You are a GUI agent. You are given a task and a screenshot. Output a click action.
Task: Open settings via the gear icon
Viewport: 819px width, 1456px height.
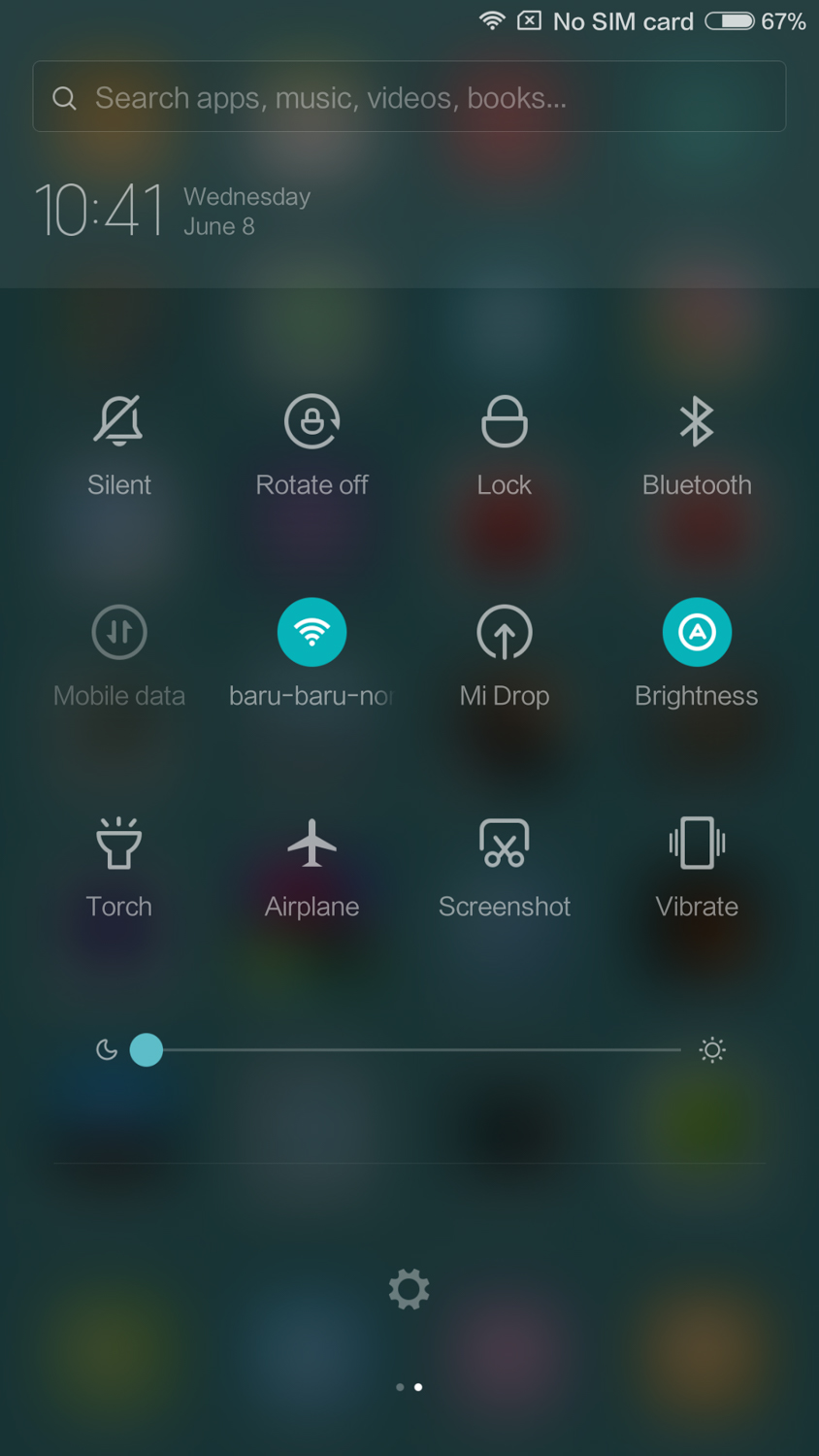pos(409,1290)
